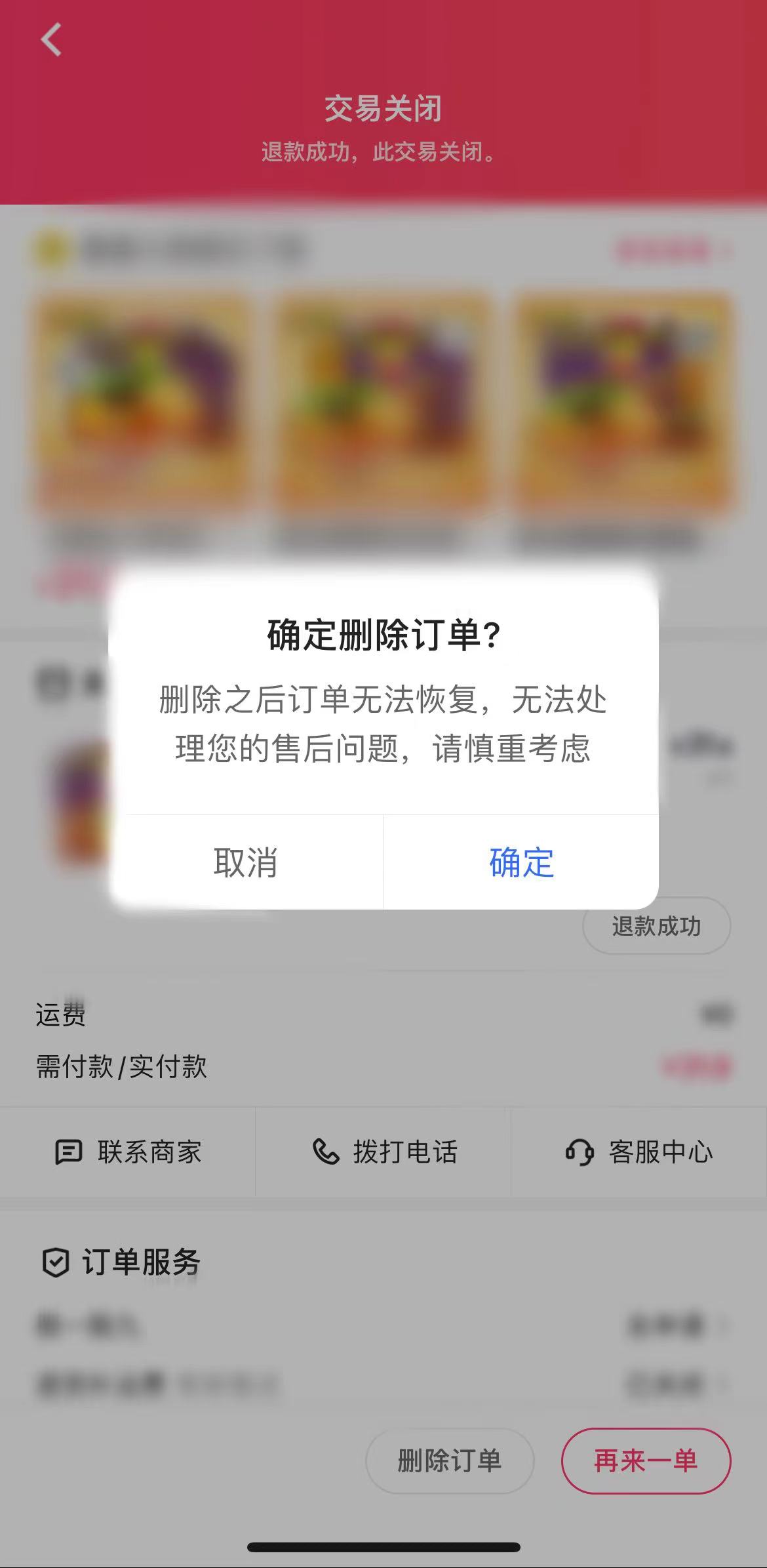The height and width of the screenshot is (1568, 767).
Task: Dismiss dialog with the 取消 button
Action: pyautogui.click(x=245, y=864)
